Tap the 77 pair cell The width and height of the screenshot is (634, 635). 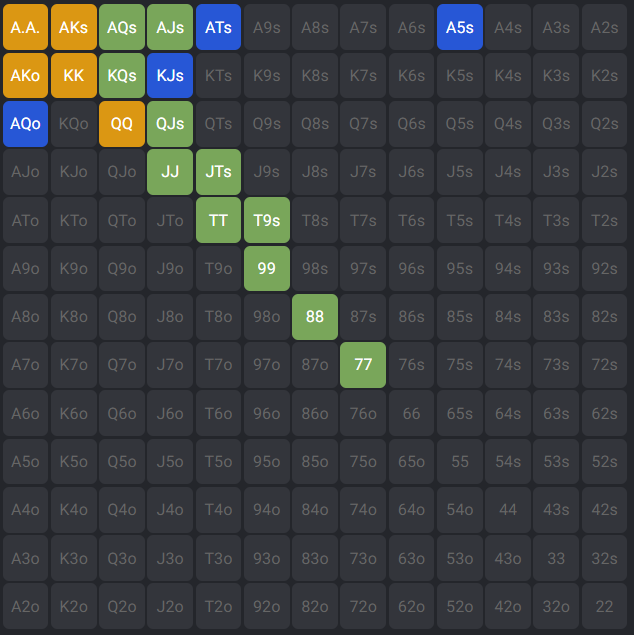coord(363,364)
